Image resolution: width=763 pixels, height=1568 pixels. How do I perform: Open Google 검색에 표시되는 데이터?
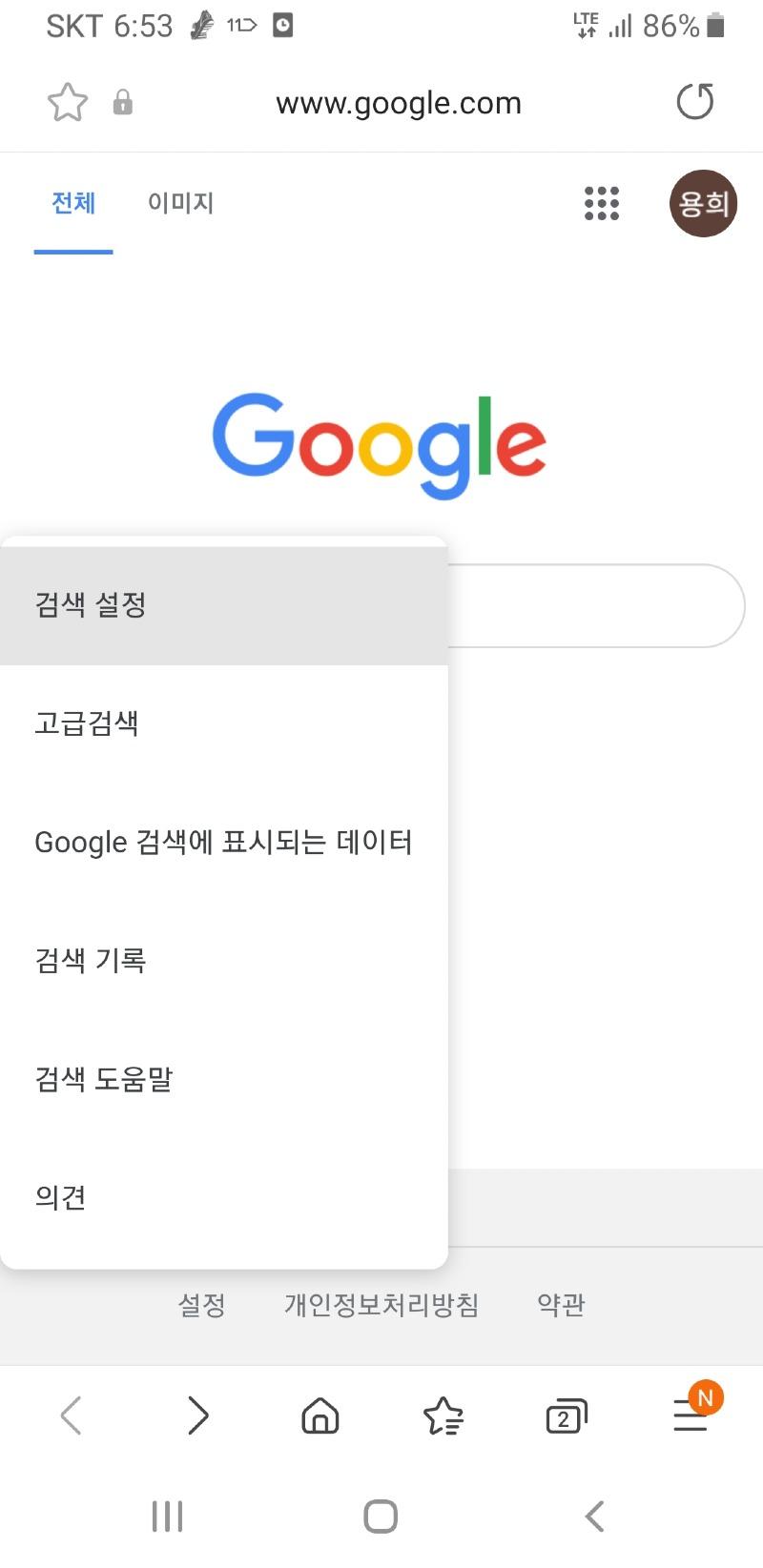[223, 842]
